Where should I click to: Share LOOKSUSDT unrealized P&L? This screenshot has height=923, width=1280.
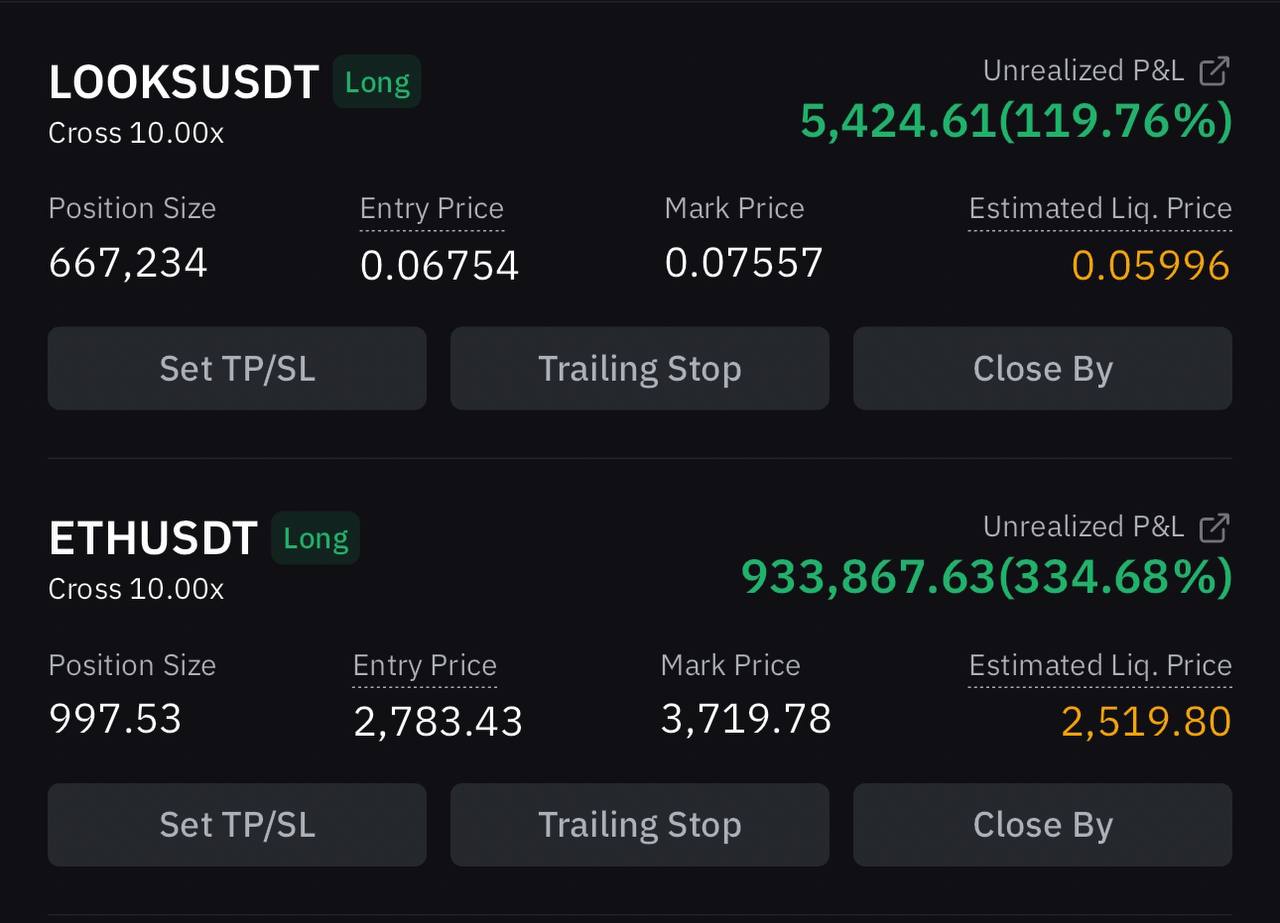1214,71
